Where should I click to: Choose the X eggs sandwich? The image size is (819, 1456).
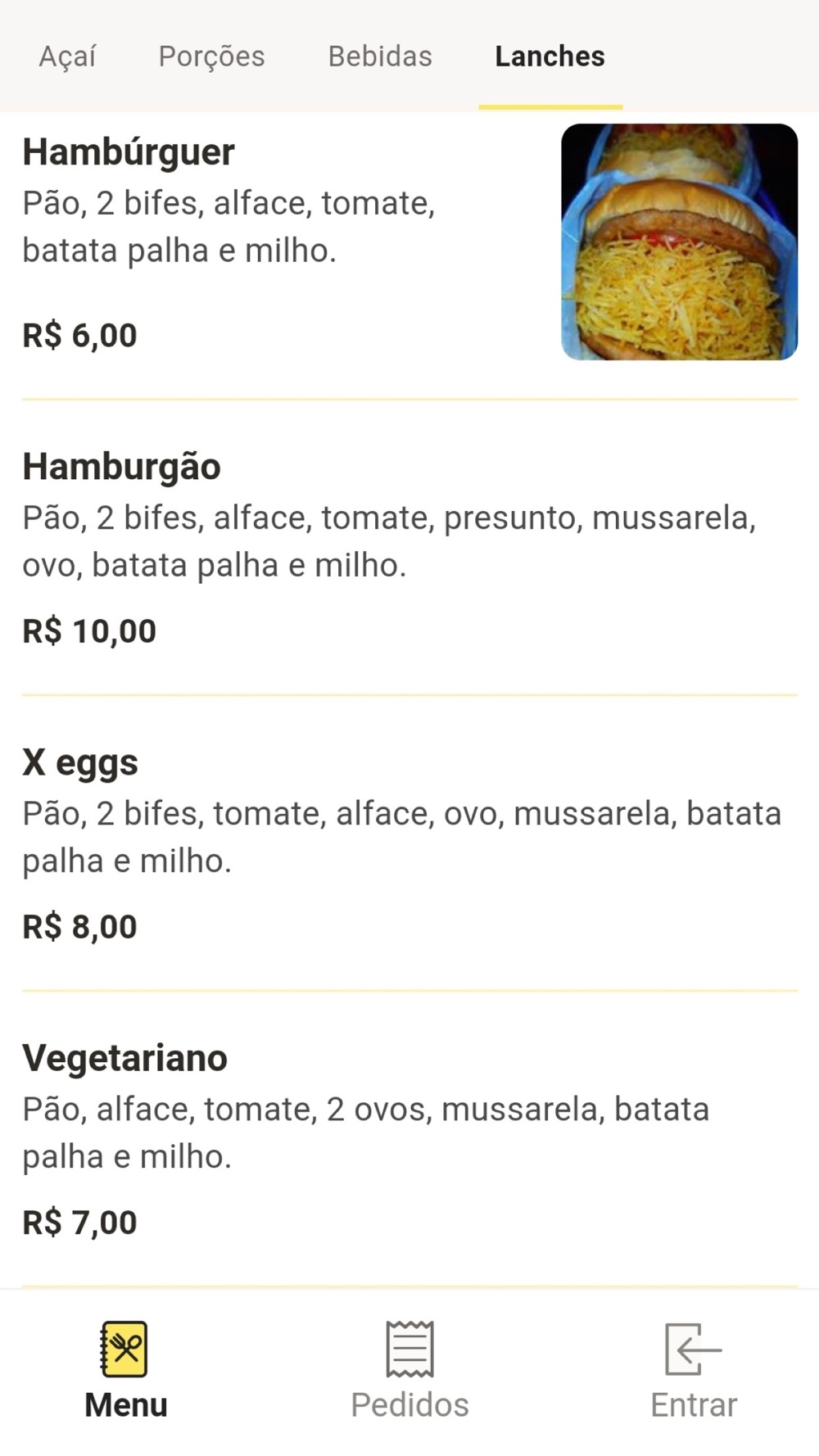coord(409,843)
